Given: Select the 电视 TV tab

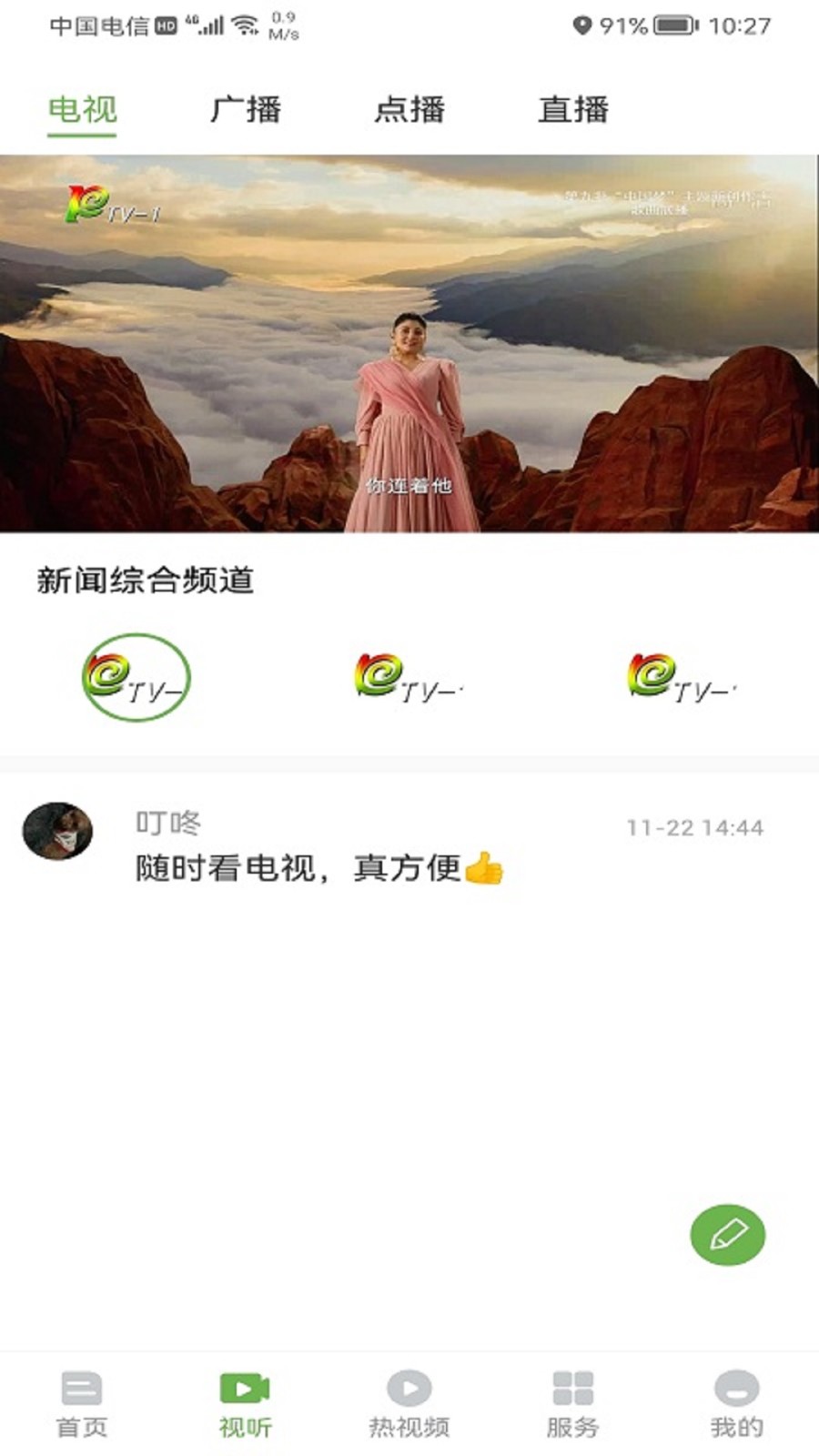Looking at the screenshot, I should [83, 109].
